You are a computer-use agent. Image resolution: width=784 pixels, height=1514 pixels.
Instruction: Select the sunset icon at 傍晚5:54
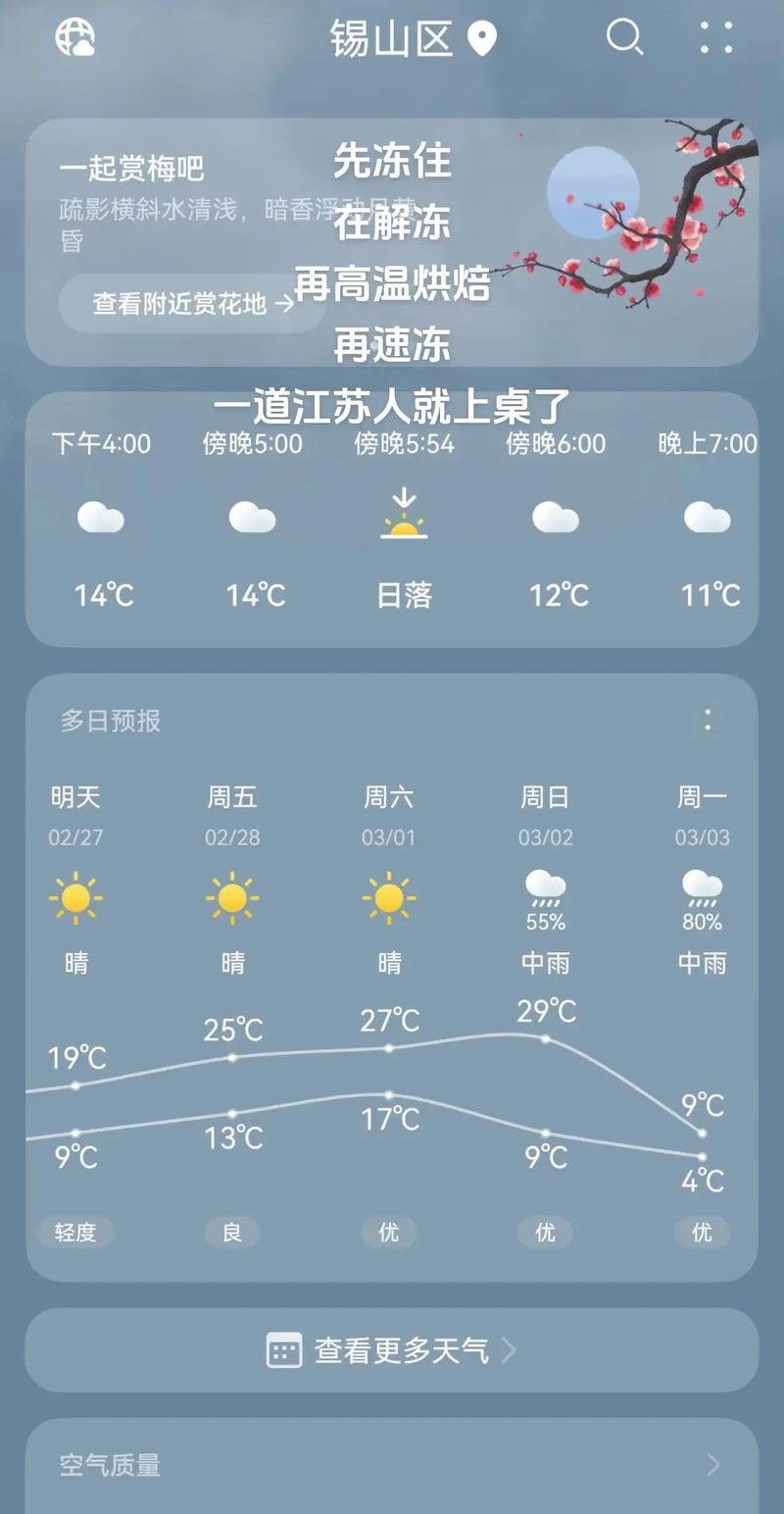point(403,520)
